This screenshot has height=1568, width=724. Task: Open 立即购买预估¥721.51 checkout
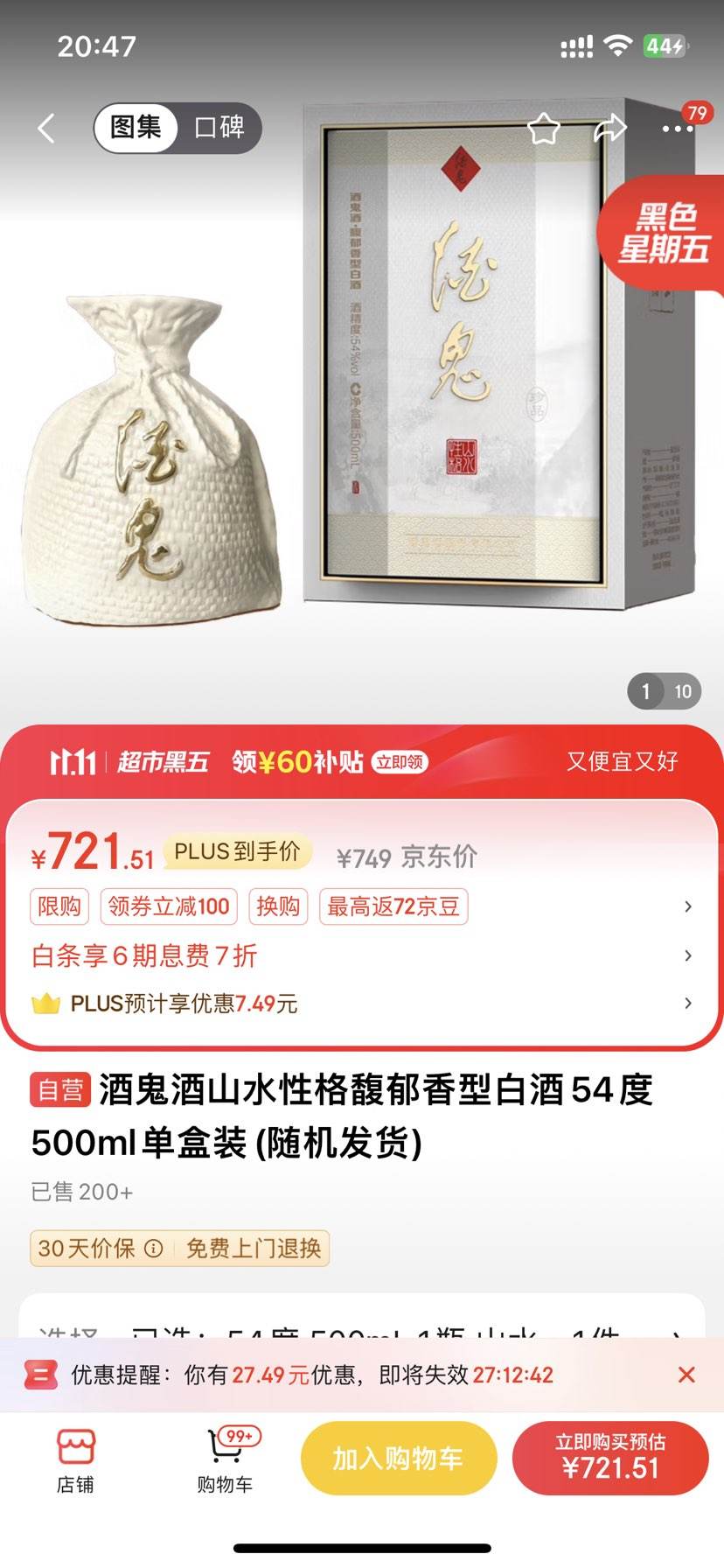(611, 1458)
